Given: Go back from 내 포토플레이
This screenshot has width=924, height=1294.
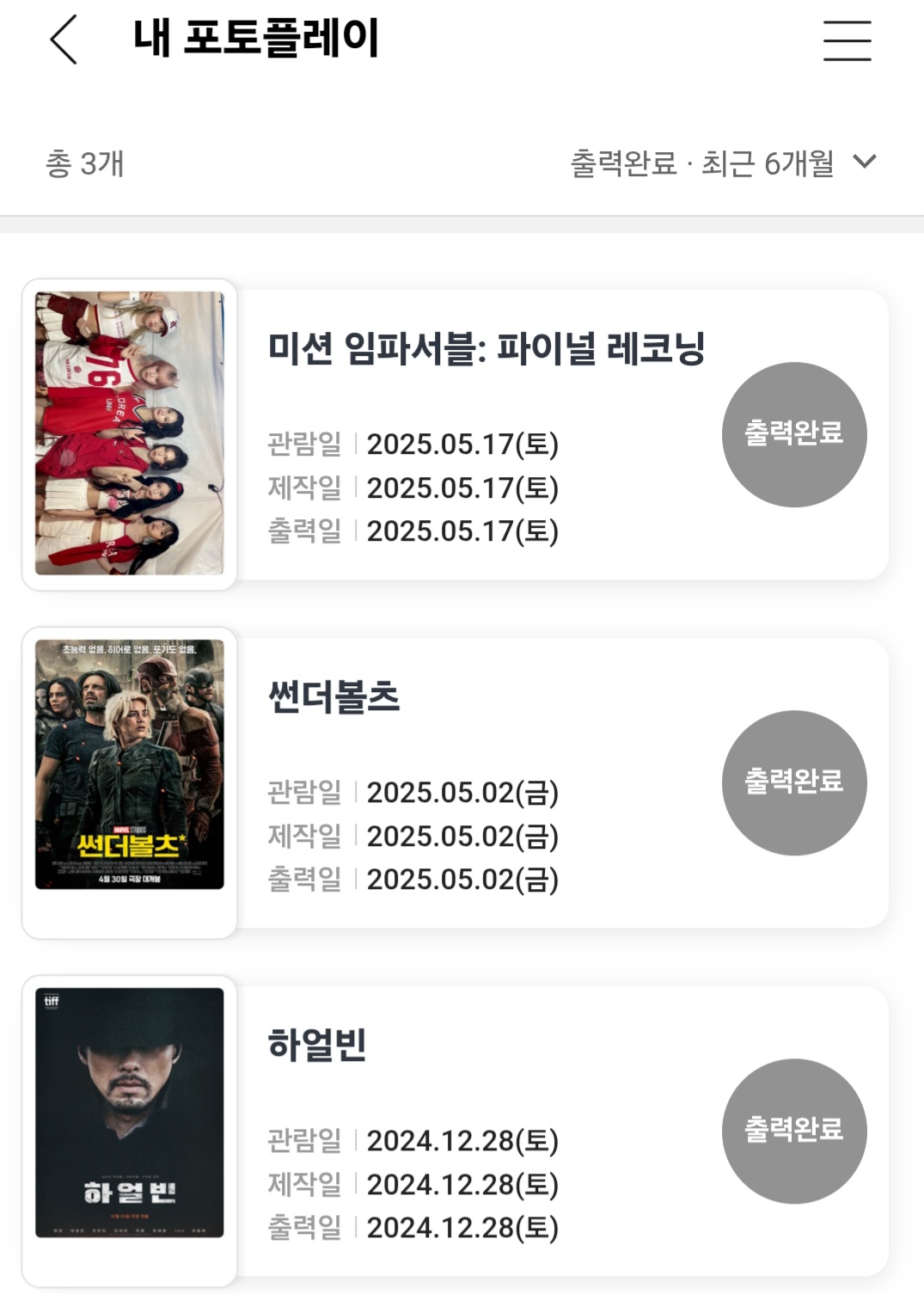Looking at the screenshot, I should pos(64,40).
